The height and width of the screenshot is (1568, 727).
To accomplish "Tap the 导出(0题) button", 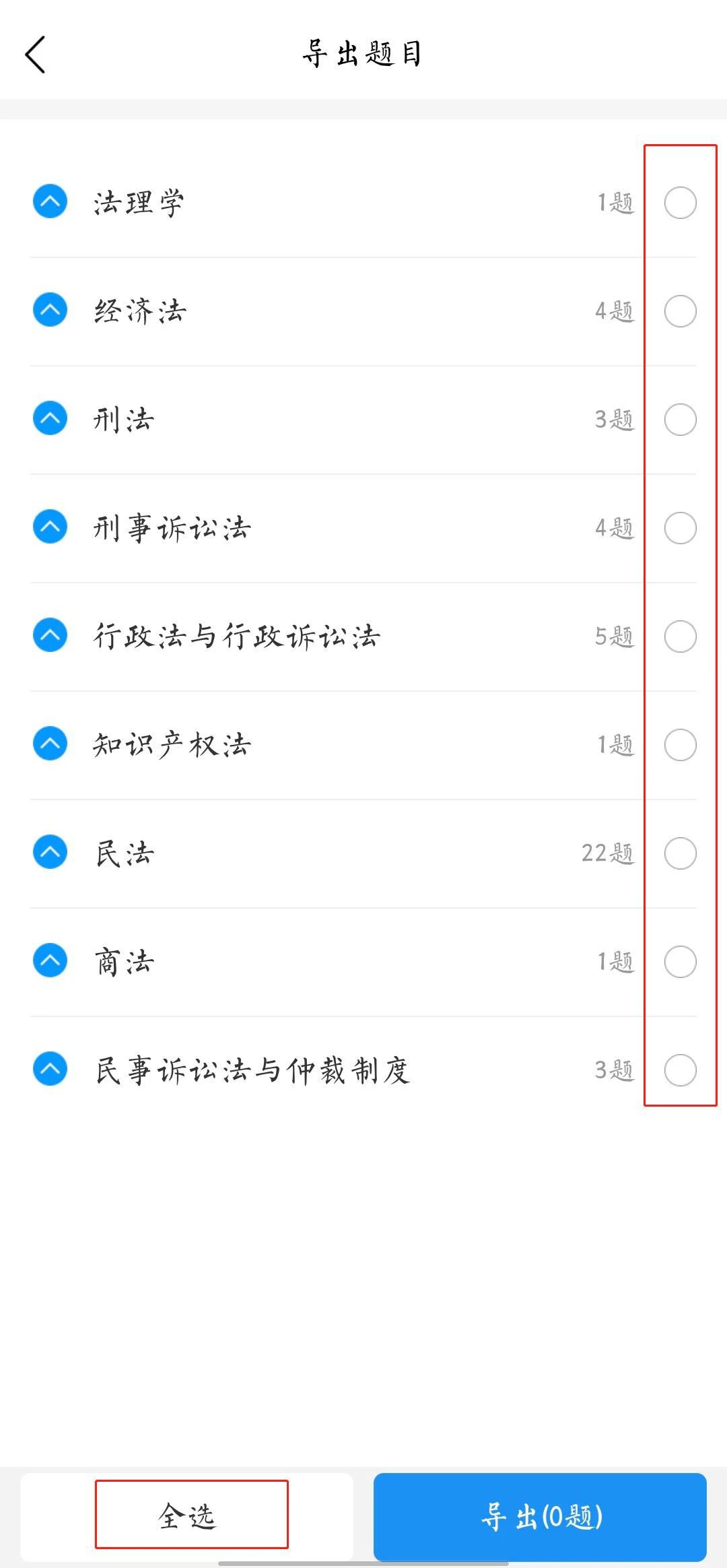I will [541, 1517].
